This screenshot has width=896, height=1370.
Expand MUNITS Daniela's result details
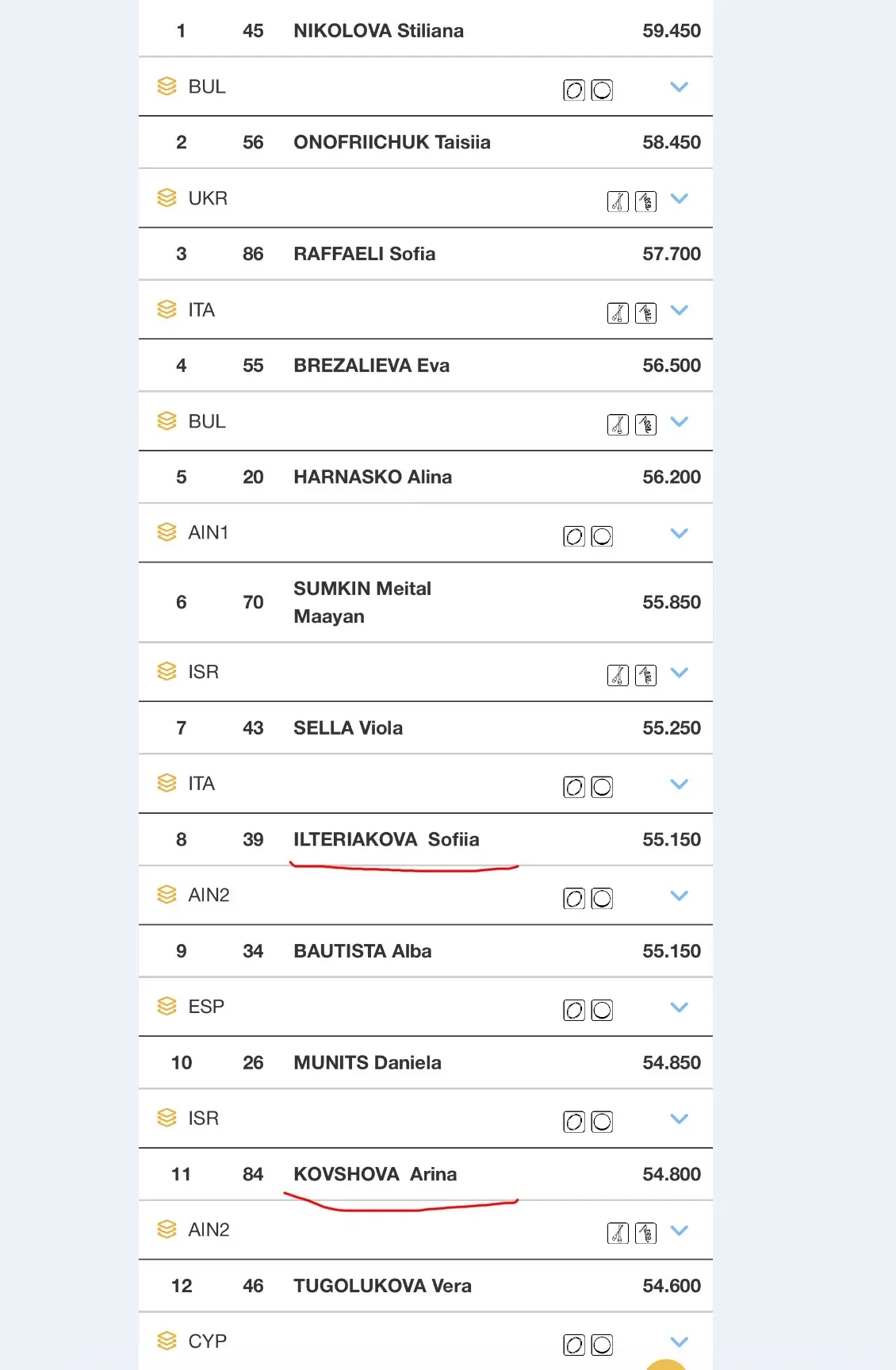(x=679, y=1119)
